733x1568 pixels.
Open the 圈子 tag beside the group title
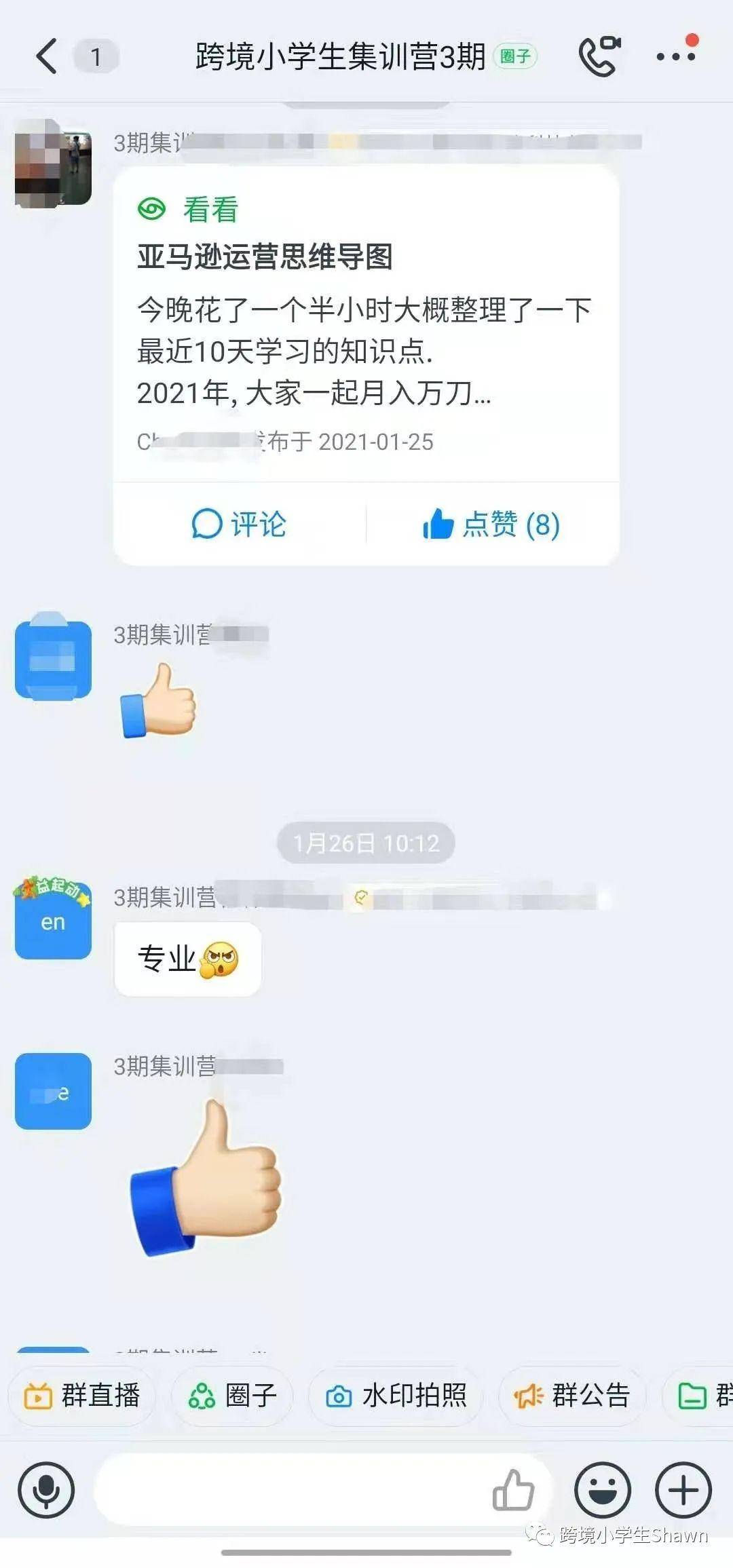pos(515,56)
